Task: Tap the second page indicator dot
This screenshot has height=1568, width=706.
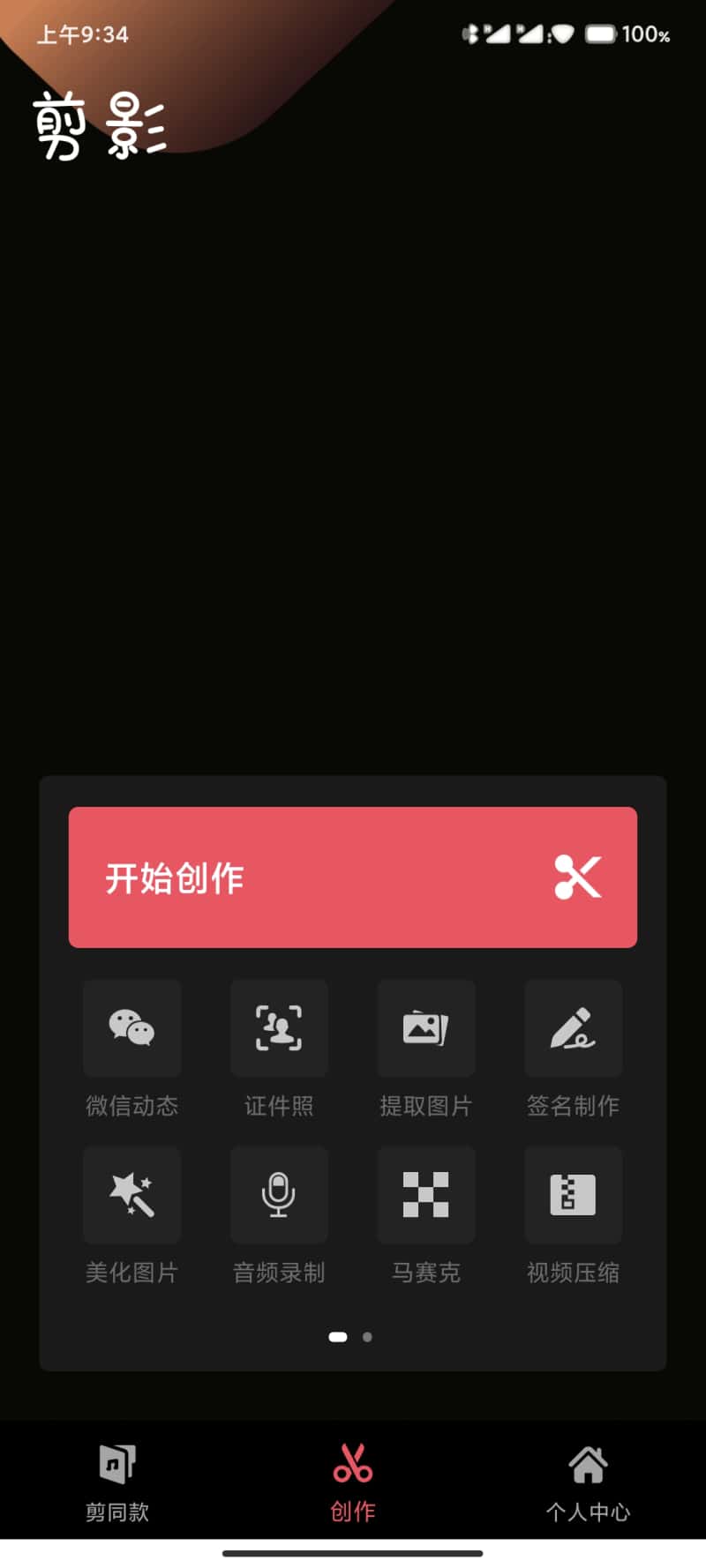Action: (x=367, y=1337)
